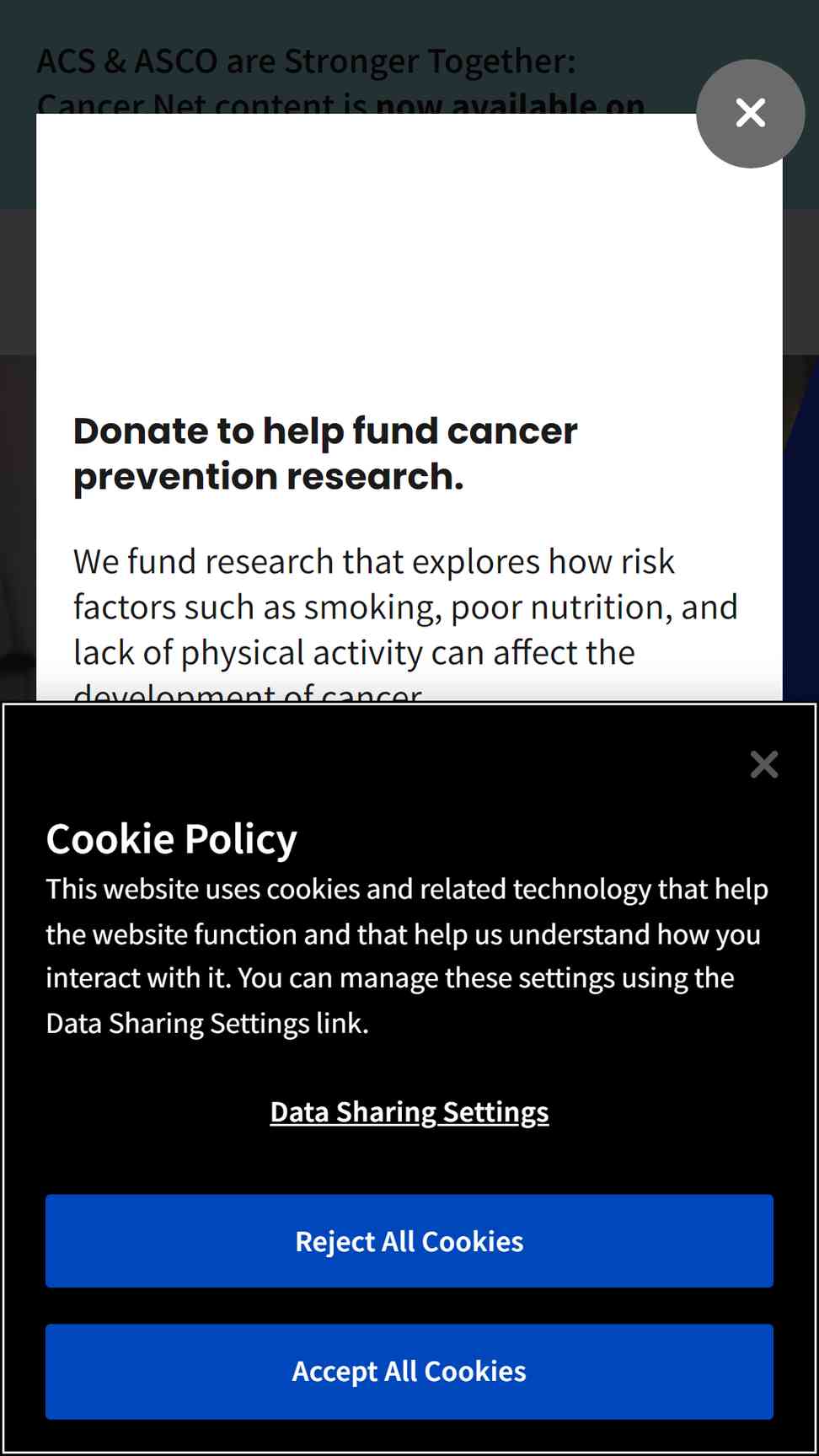819x1456 pixels.
Task: Close the donation popup
Action: [750, 113]
